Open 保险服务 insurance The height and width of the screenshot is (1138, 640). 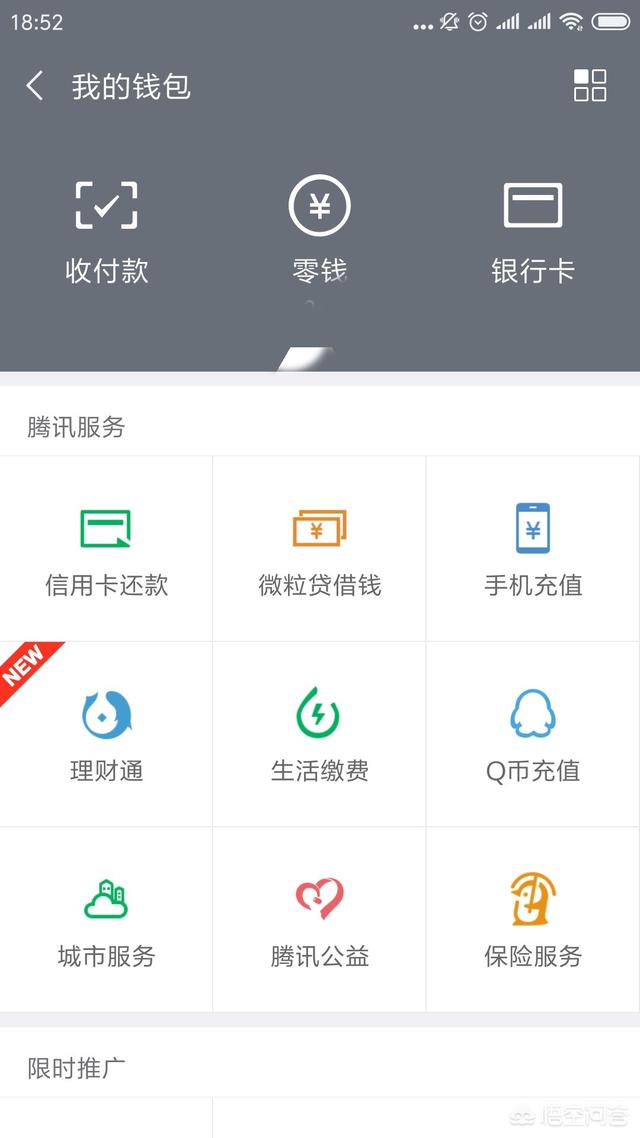(533, 920)
